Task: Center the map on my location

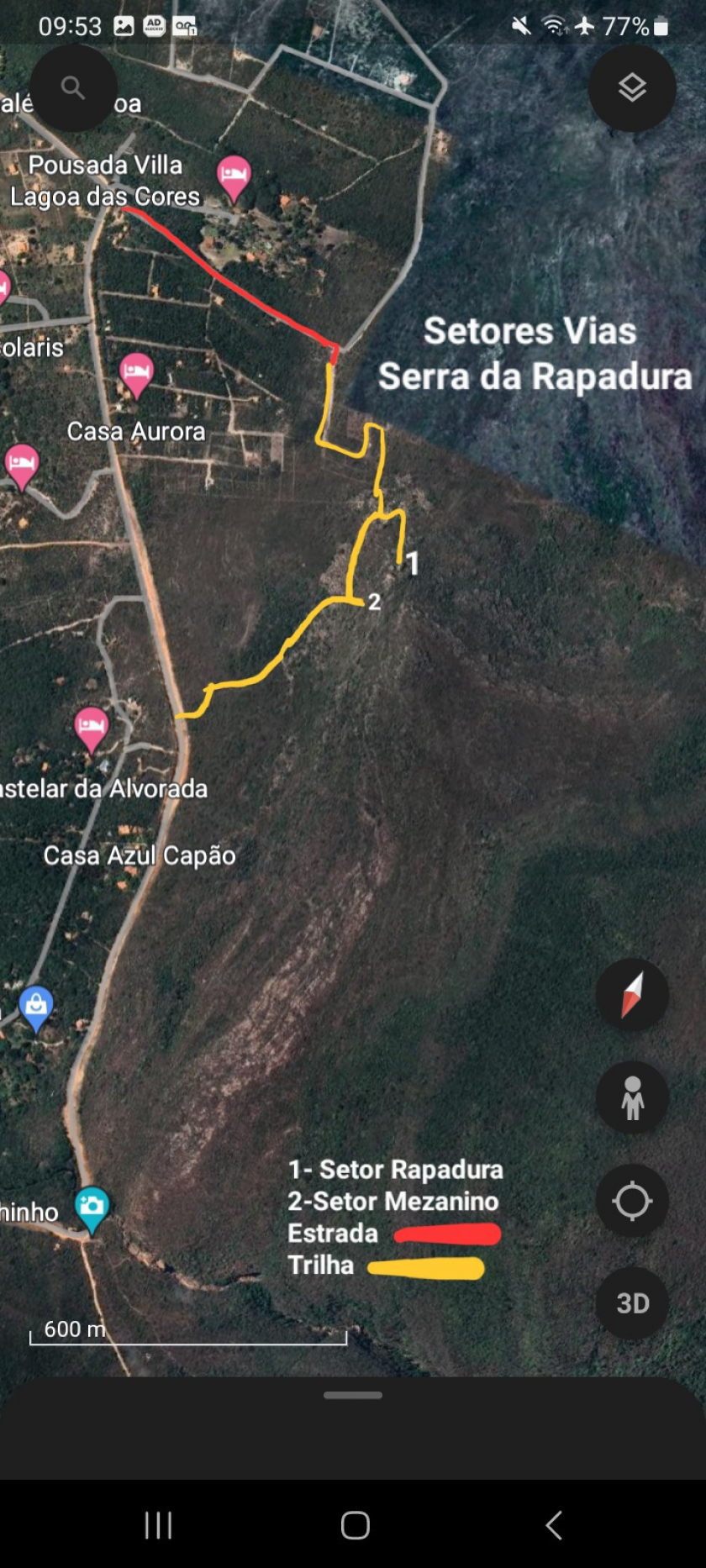Action: click(x=632, y=1201)
